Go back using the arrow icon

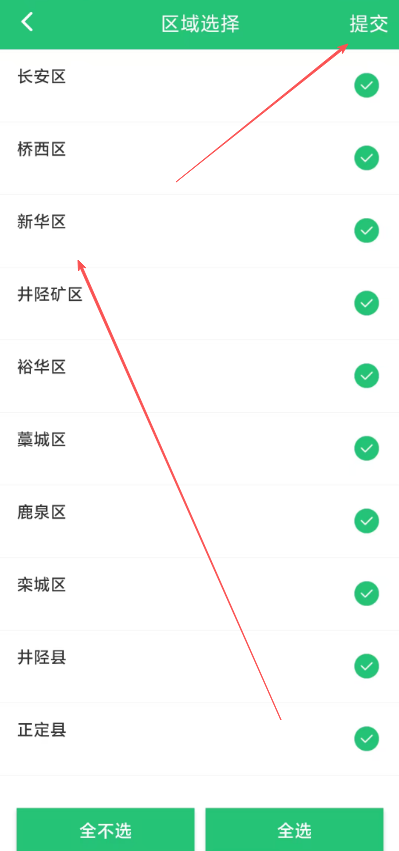point(27,22)
